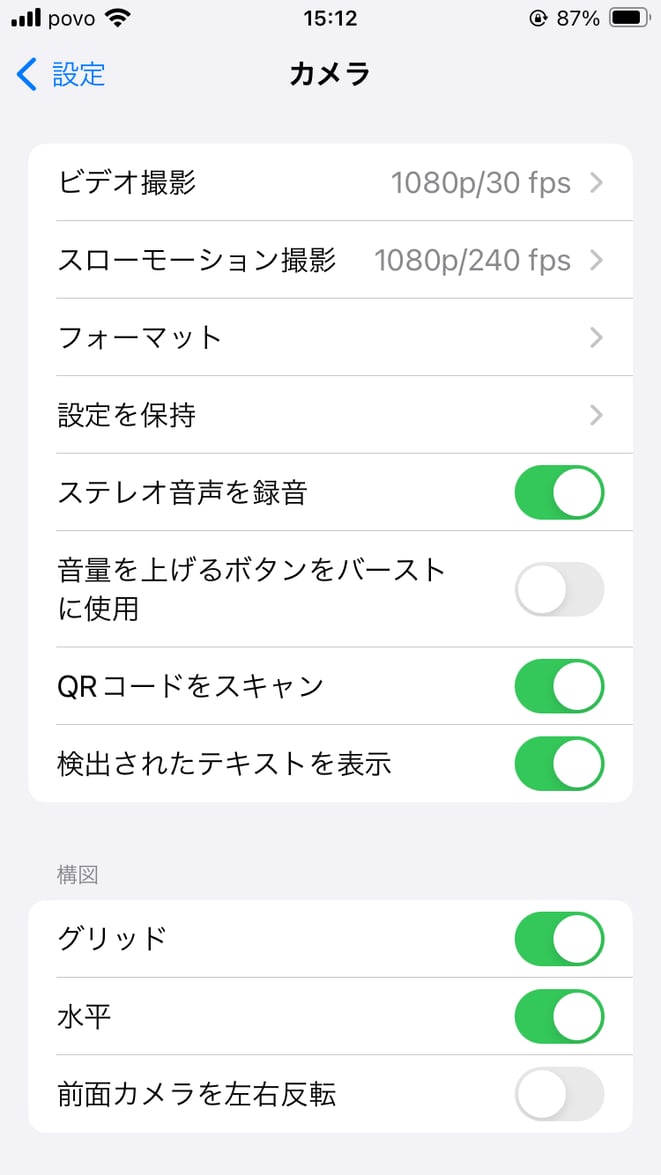This screenshot has height=1175, width=661.
Task: Turn off ステレオ音声を録音
Action: pyautogui.click(x=559, y=492)
